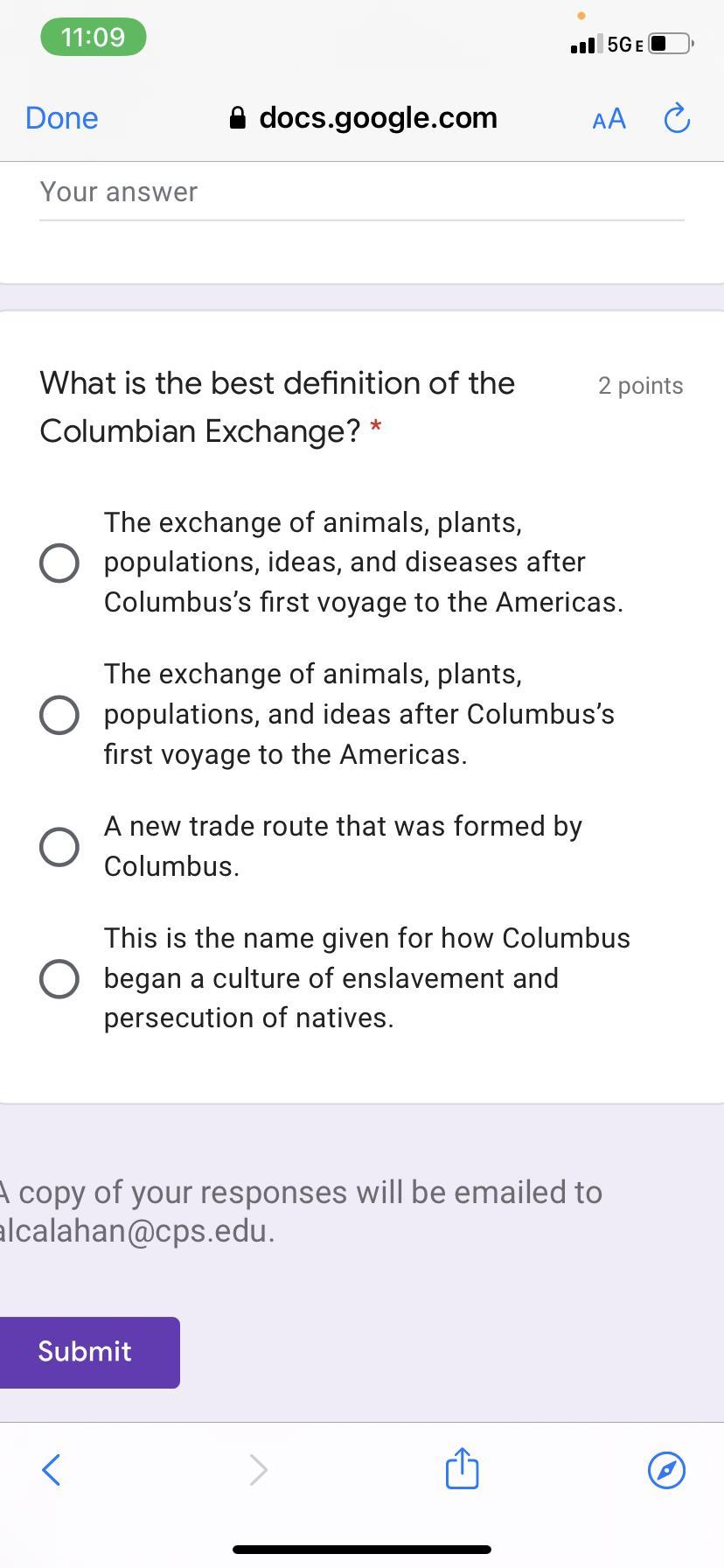Tap the Your answer text field
Viewport: 724px width, 1568px height.
click(361, 192)
